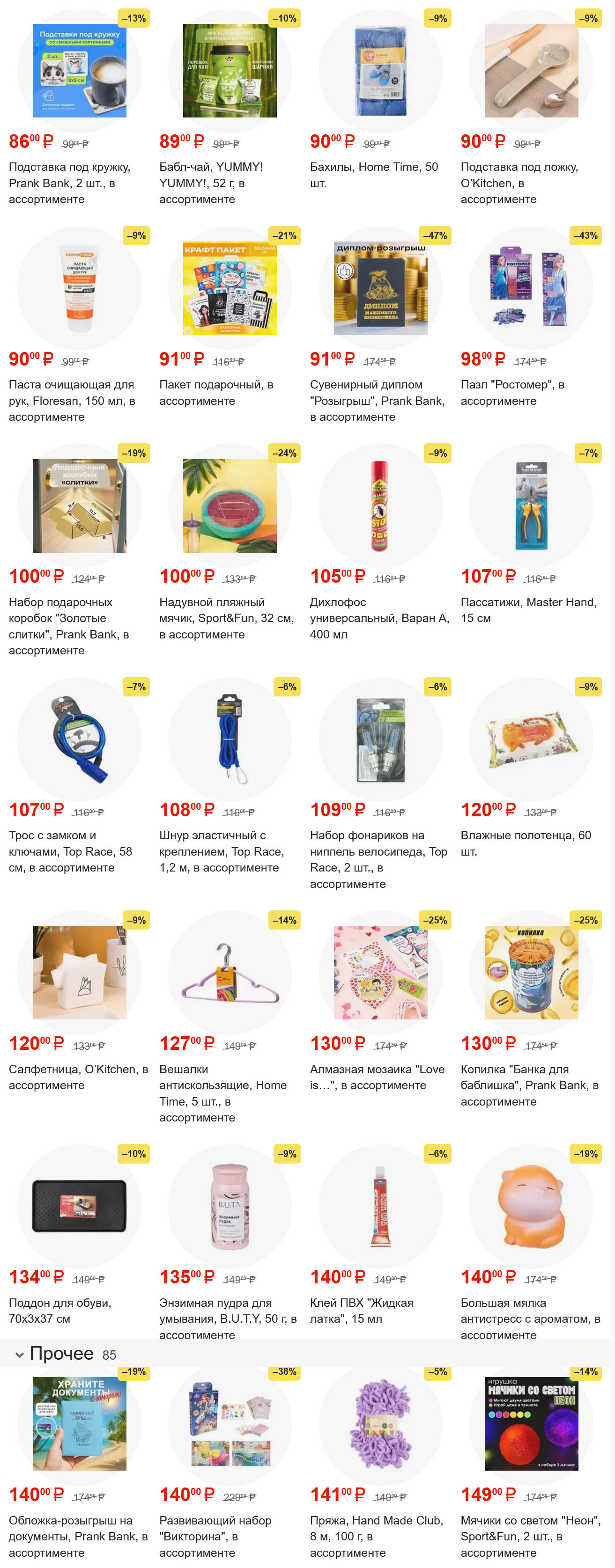View Надувной пляжный мячик Sport&Fun
This screenshot has width=615, height=1568.
(x=230, y=506)
